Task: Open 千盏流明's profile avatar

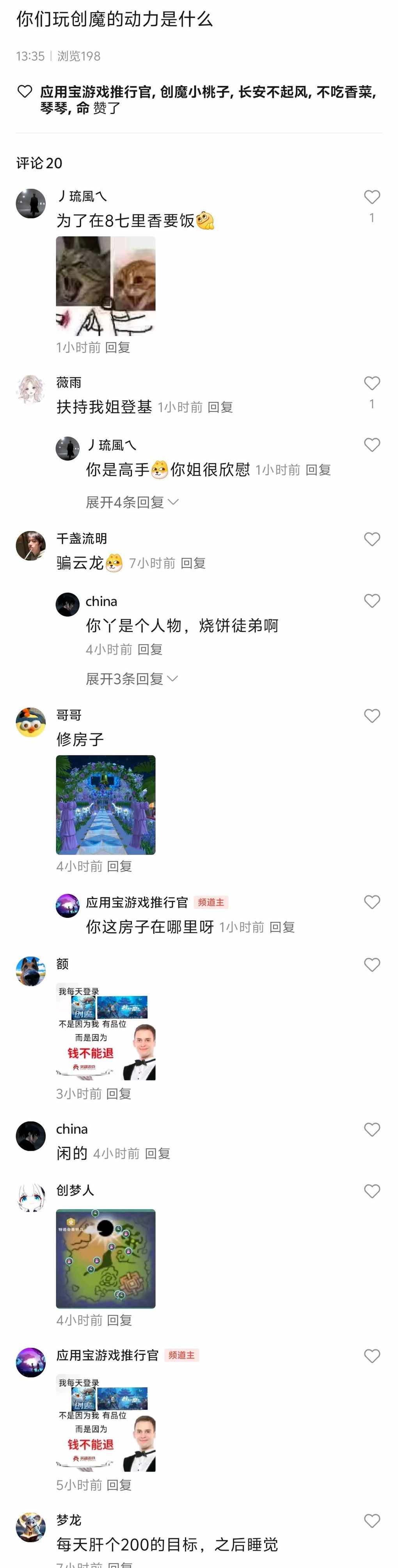Action: pos(30,545)
